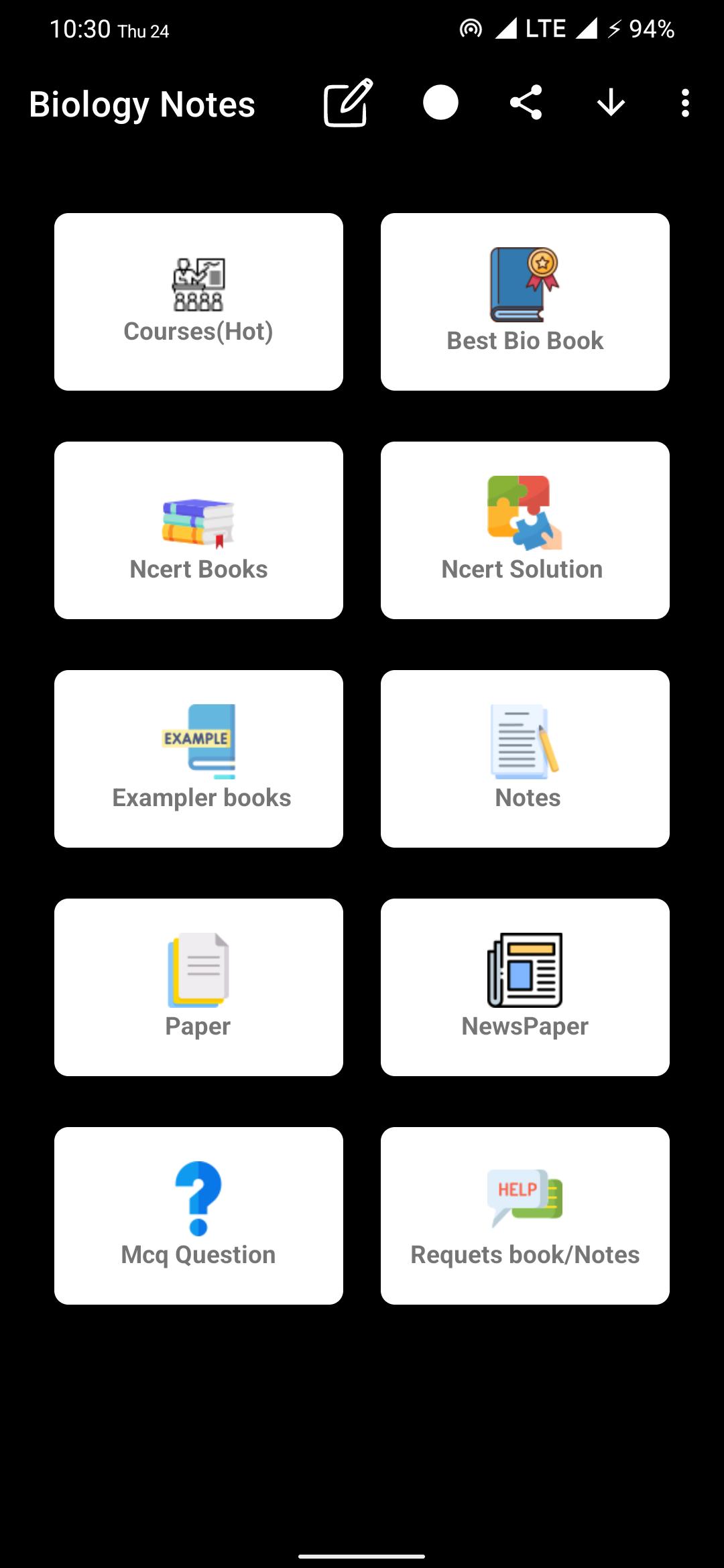Screen dimensions: 724x1568
Task: Open the NewsPaper card
Action: tap(525, 987)
